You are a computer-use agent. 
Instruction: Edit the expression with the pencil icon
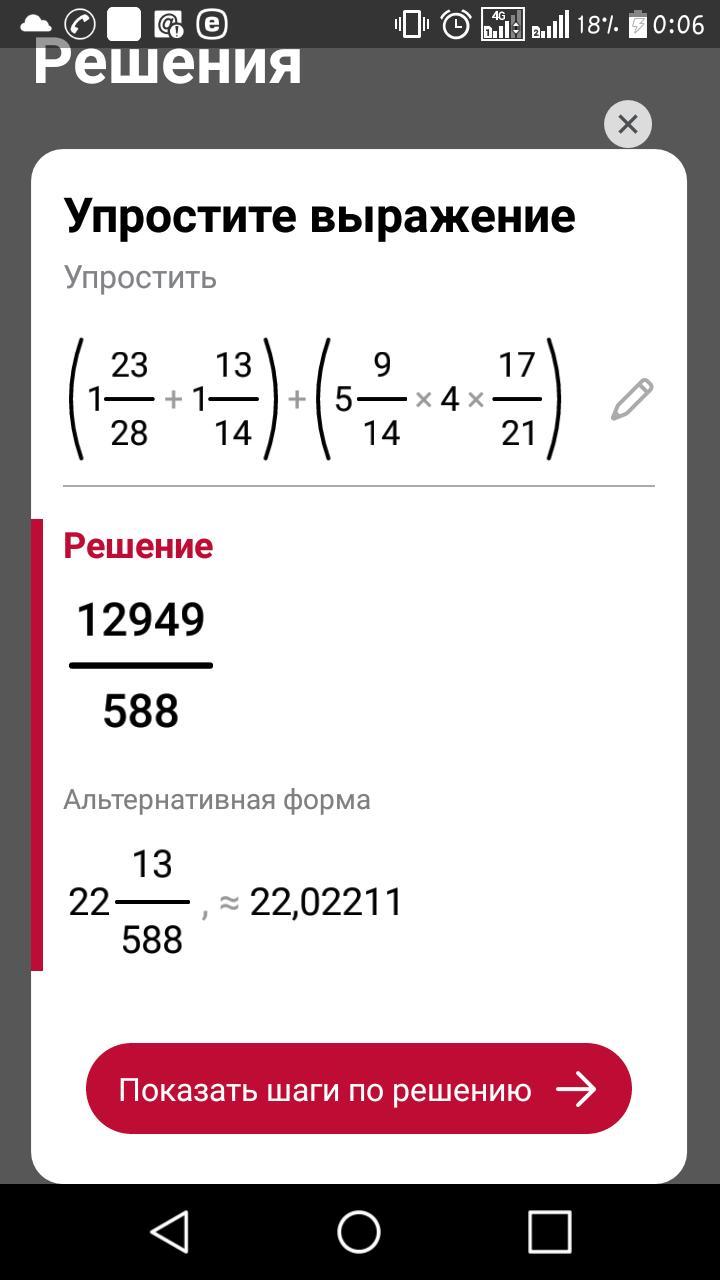632,399
